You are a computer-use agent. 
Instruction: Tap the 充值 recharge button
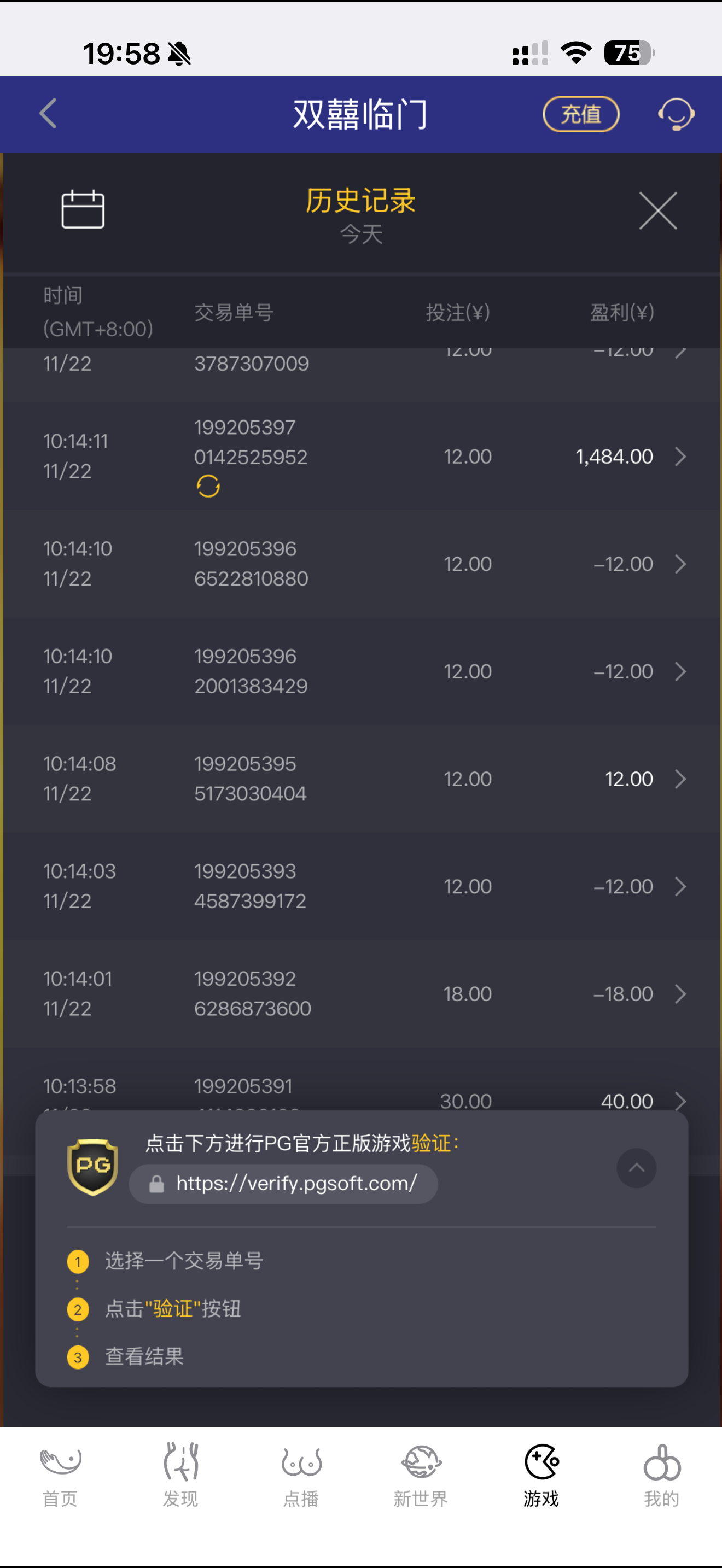click(580, 114)
